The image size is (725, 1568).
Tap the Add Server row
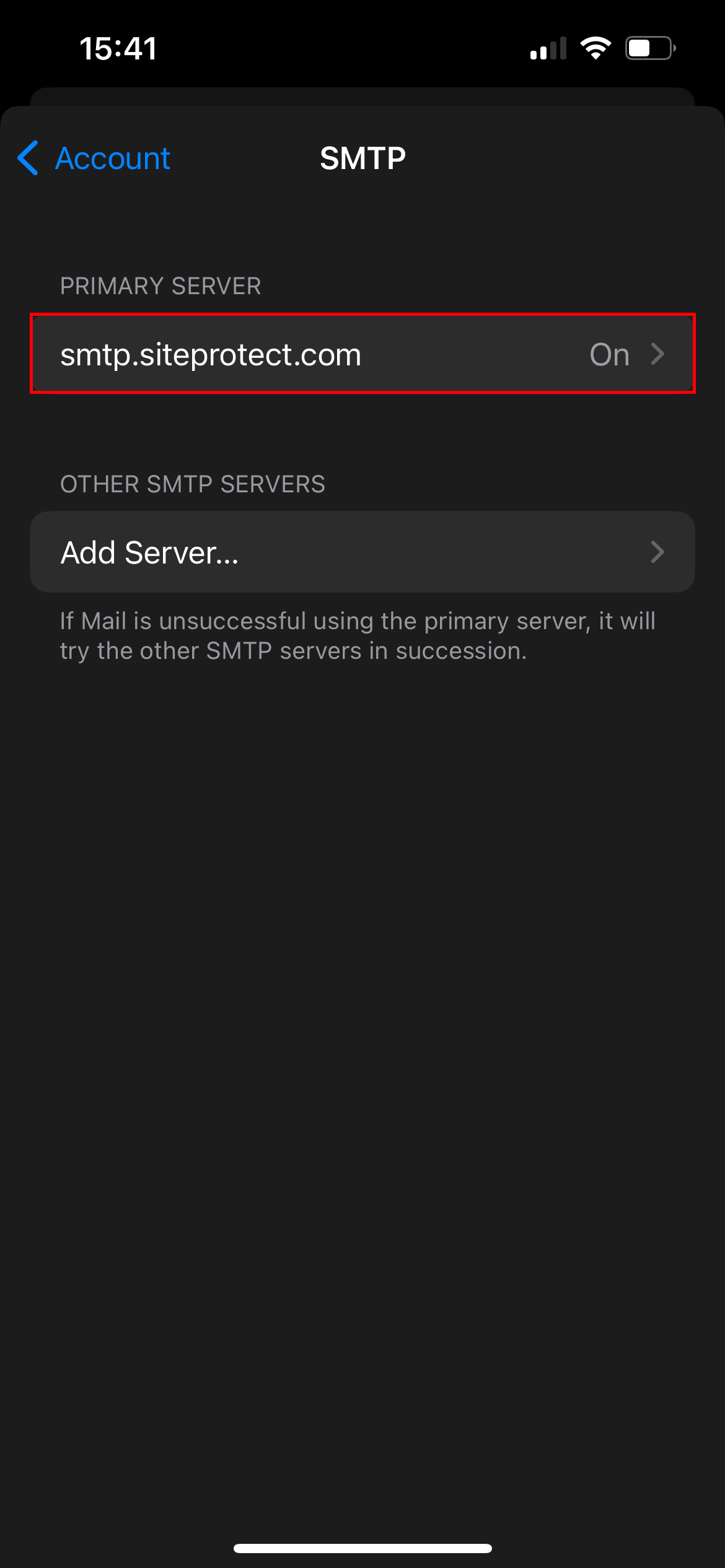click(362, 552)
